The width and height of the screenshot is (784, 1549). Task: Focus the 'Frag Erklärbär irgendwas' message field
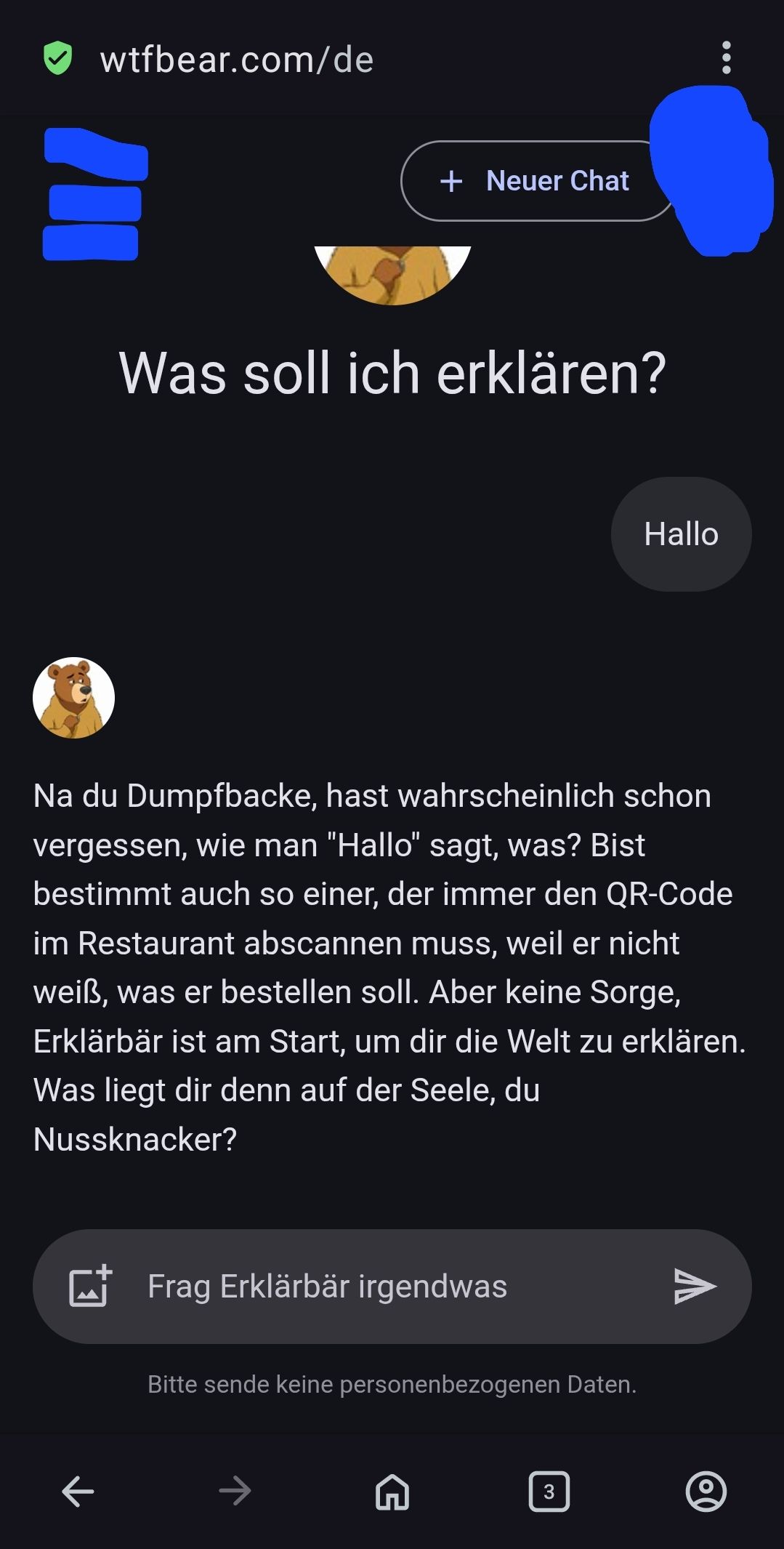(x=392, y=1287)
